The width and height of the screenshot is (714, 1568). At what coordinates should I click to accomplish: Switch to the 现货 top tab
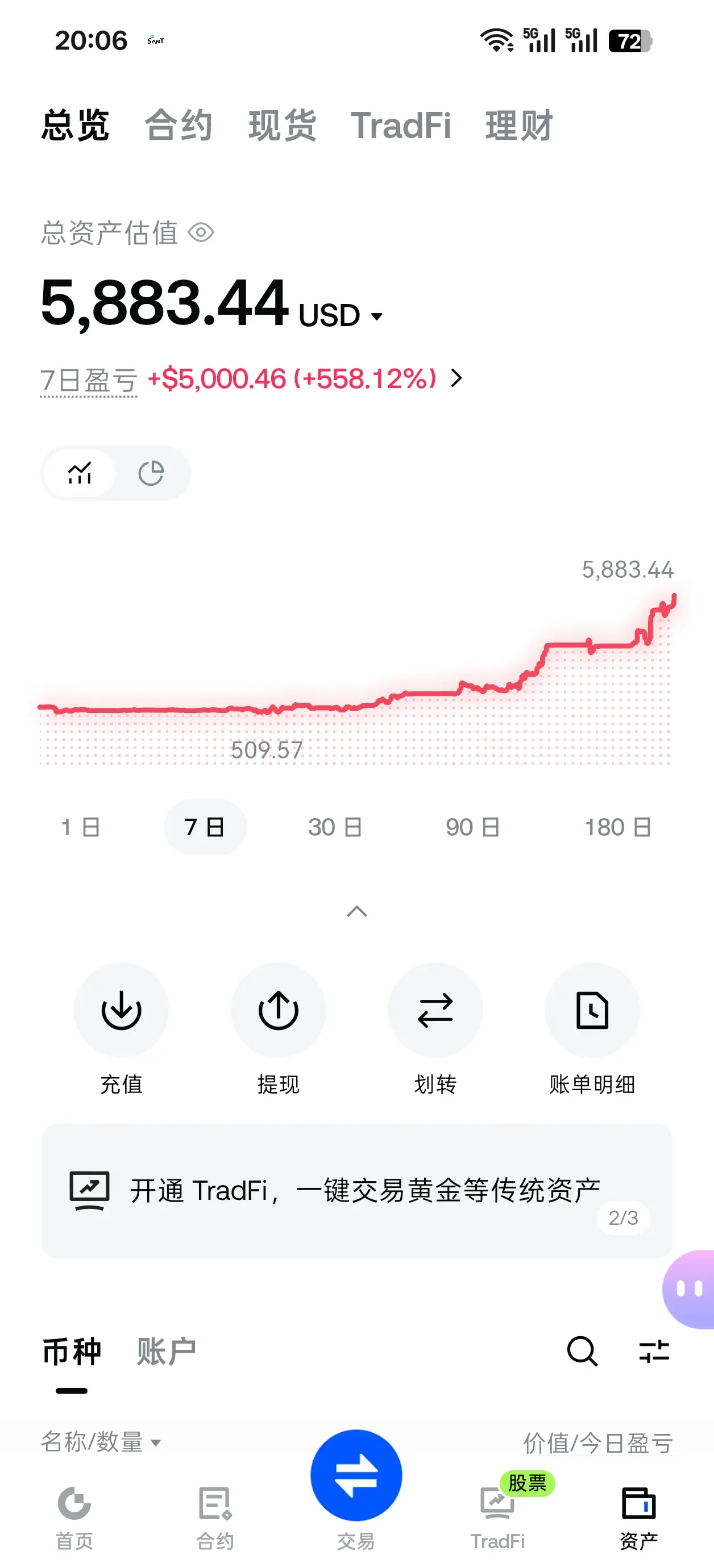coord(282,126)
